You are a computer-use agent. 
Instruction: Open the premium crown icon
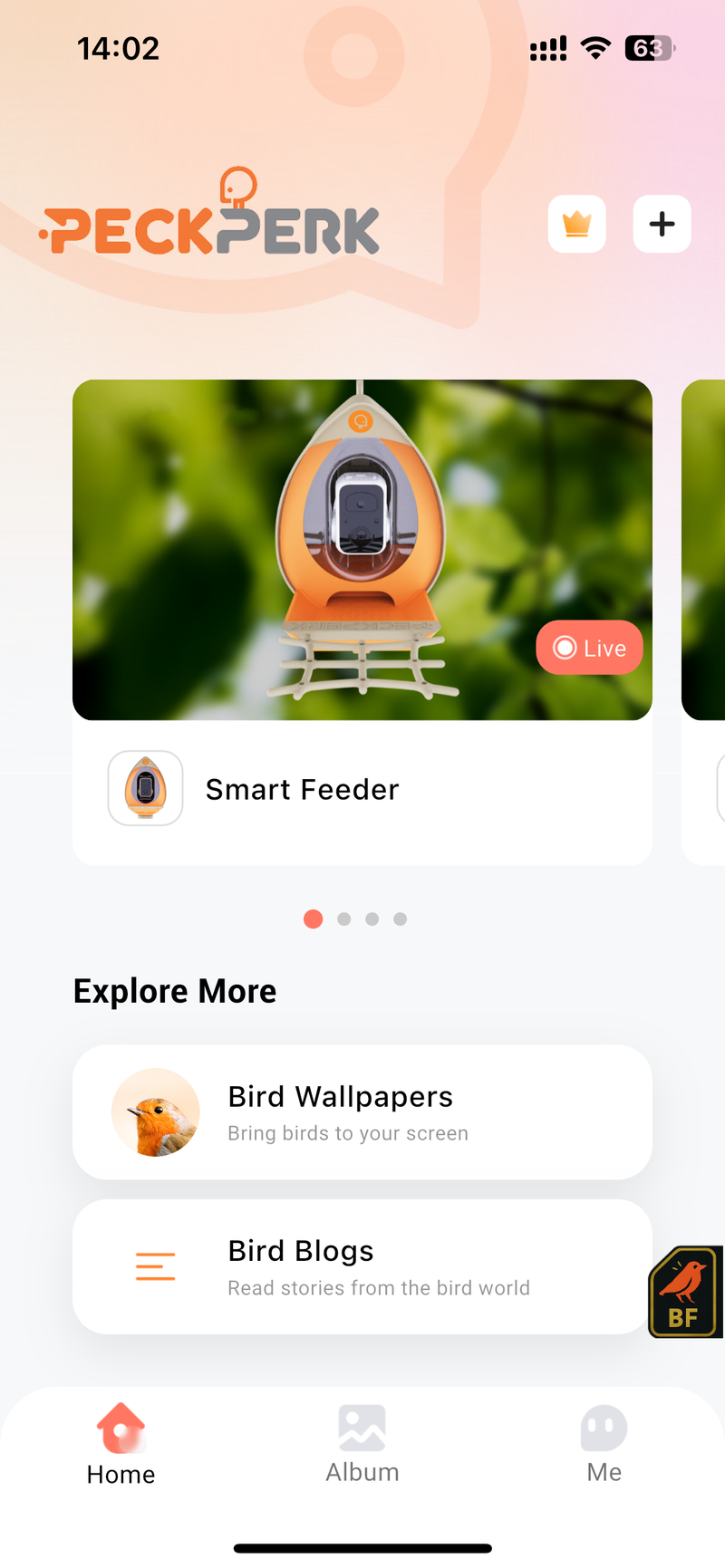(x=576, y=224)
